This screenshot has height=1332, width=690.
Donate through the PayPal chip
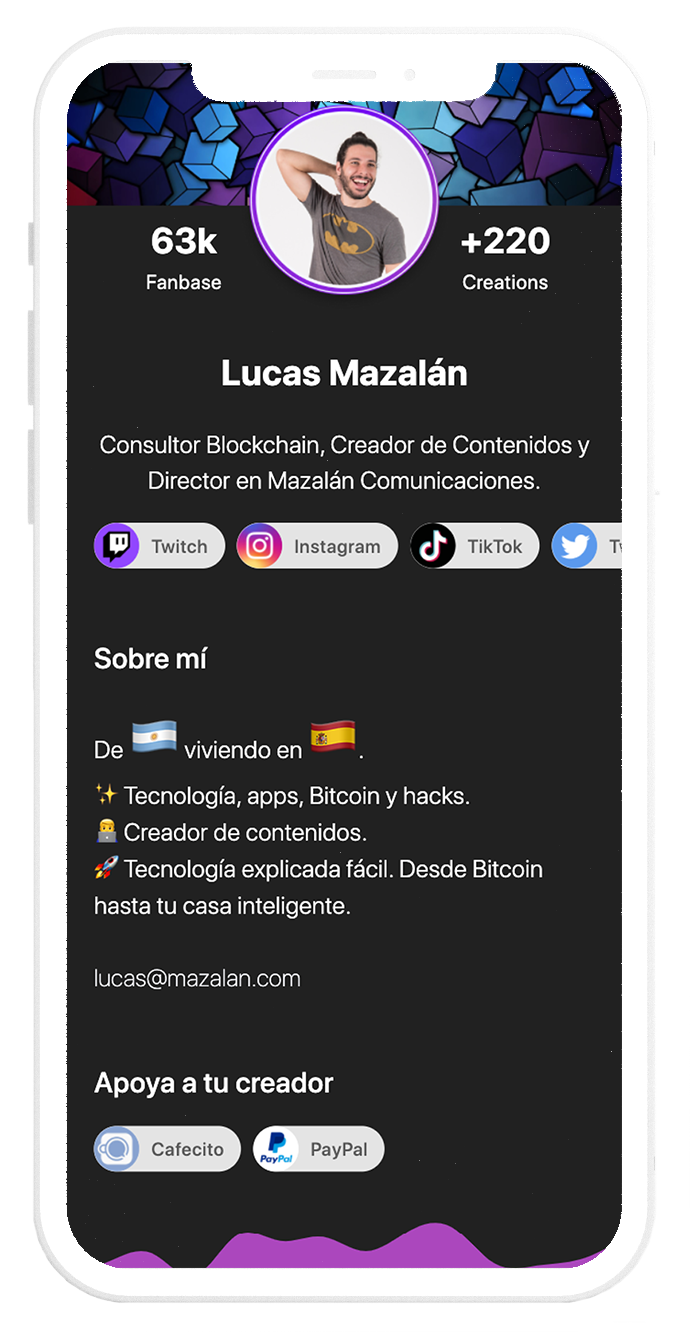[x=318, y=1149]
